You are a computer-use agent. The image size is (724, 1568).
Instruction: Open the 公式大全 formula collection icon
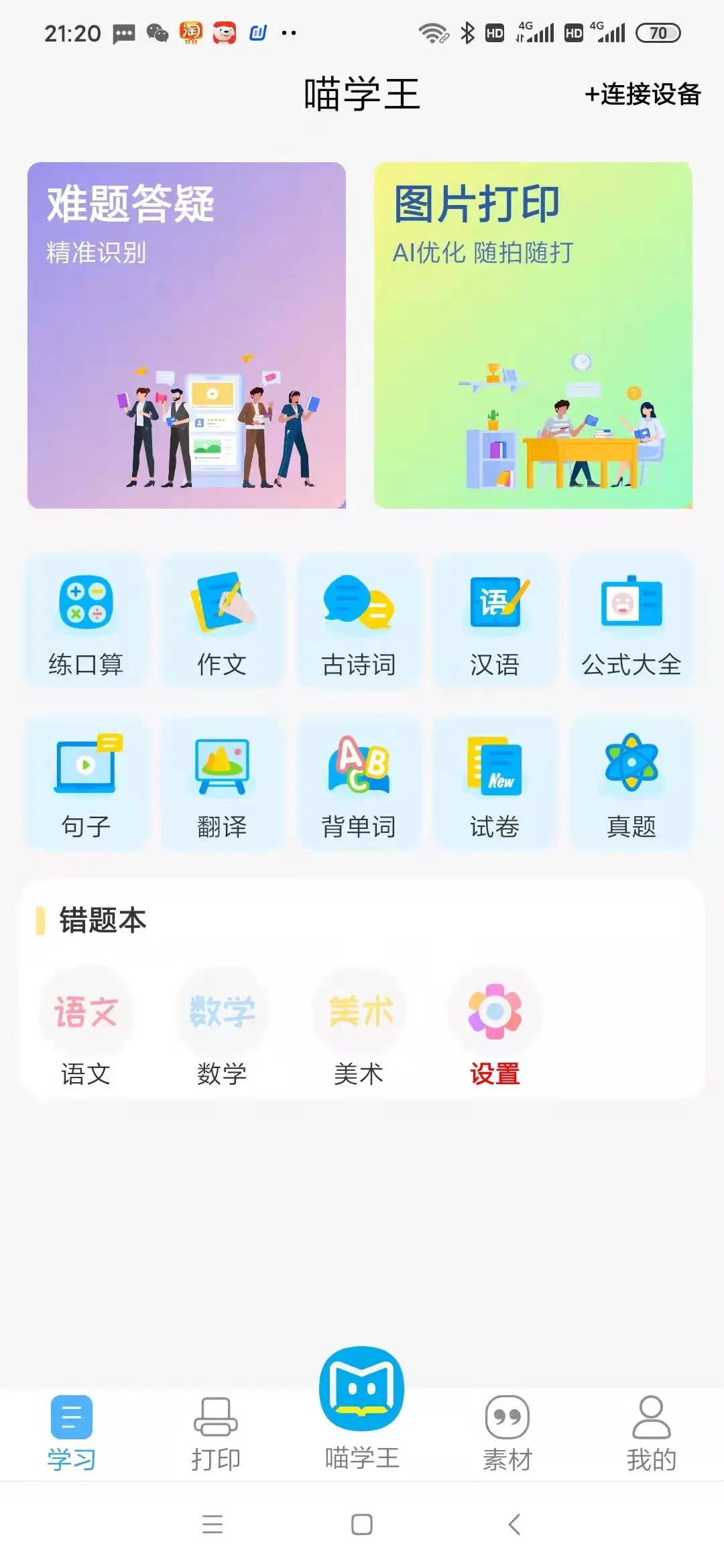tap(631, 620)
